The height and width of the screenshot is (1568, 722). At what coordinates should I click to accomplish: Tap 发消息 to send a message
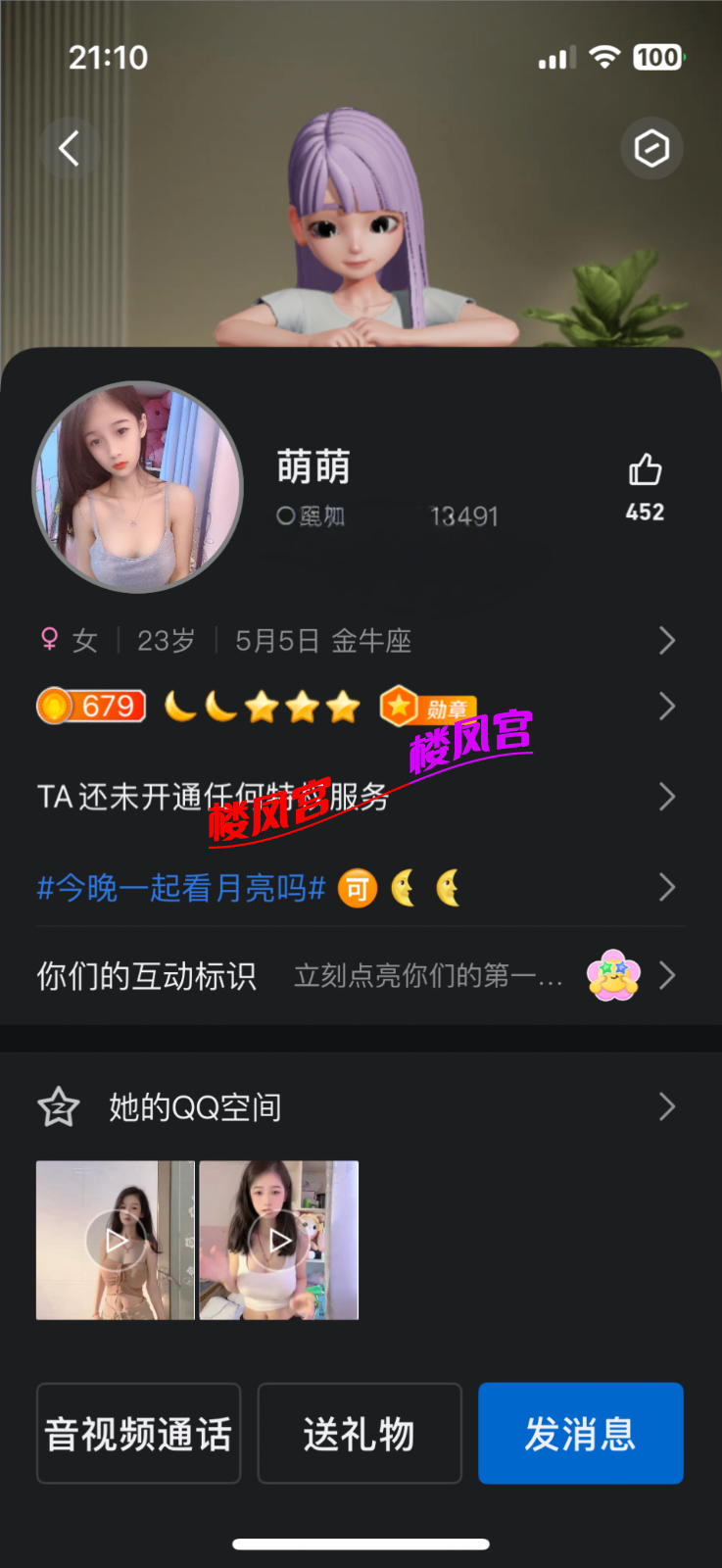[580, 1434]
